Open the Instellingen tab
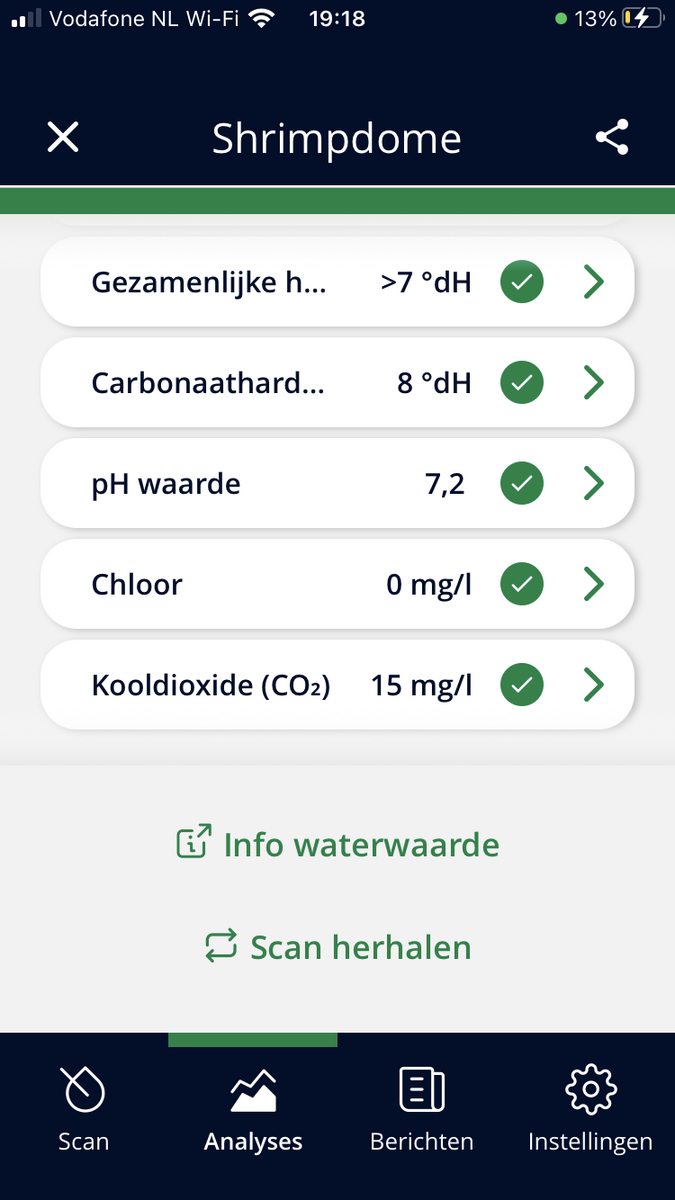675x1200 pixels. [590, 1110]
